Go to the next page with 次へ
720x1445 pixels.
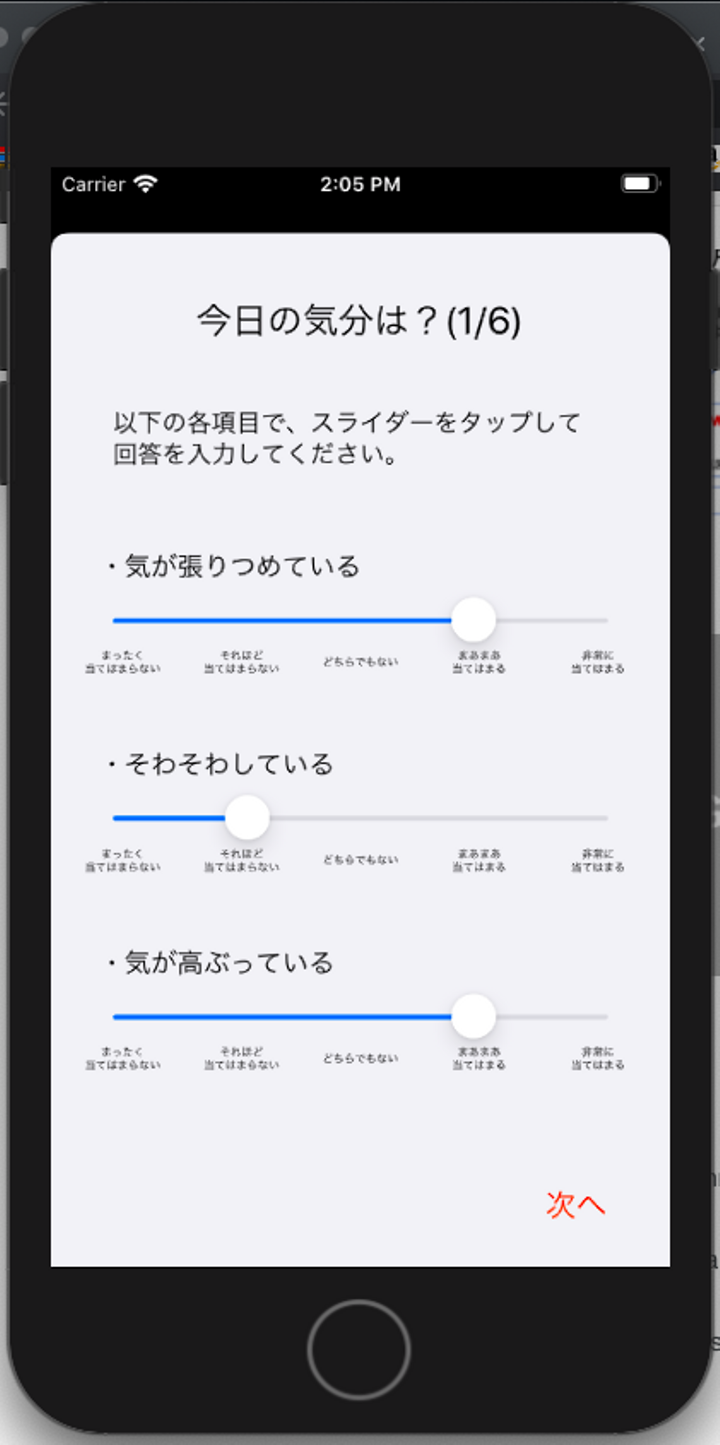(x=576, y=1205)
